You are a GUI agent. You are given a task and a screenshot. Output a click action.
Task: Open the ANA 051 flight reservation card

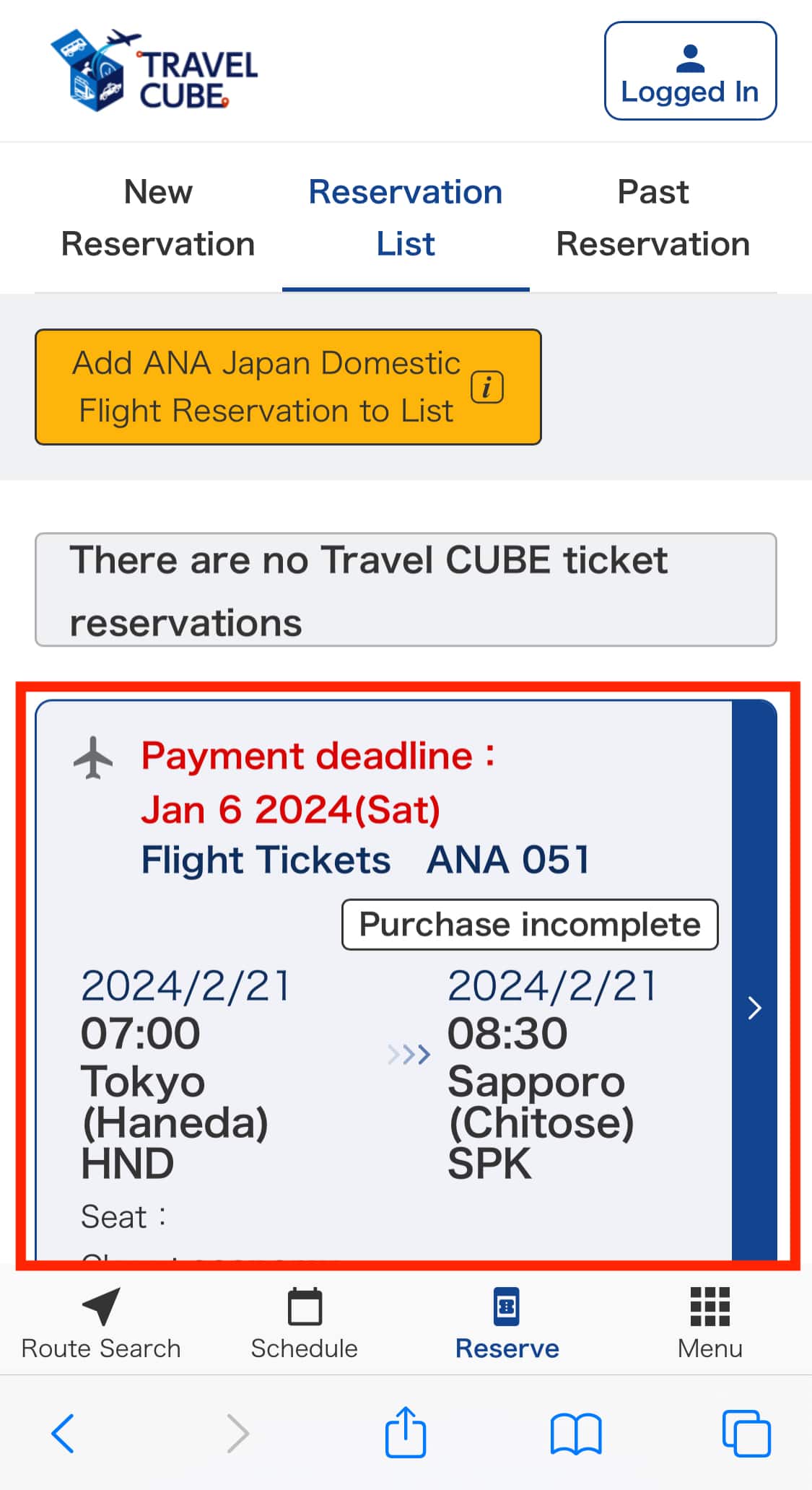406,980
